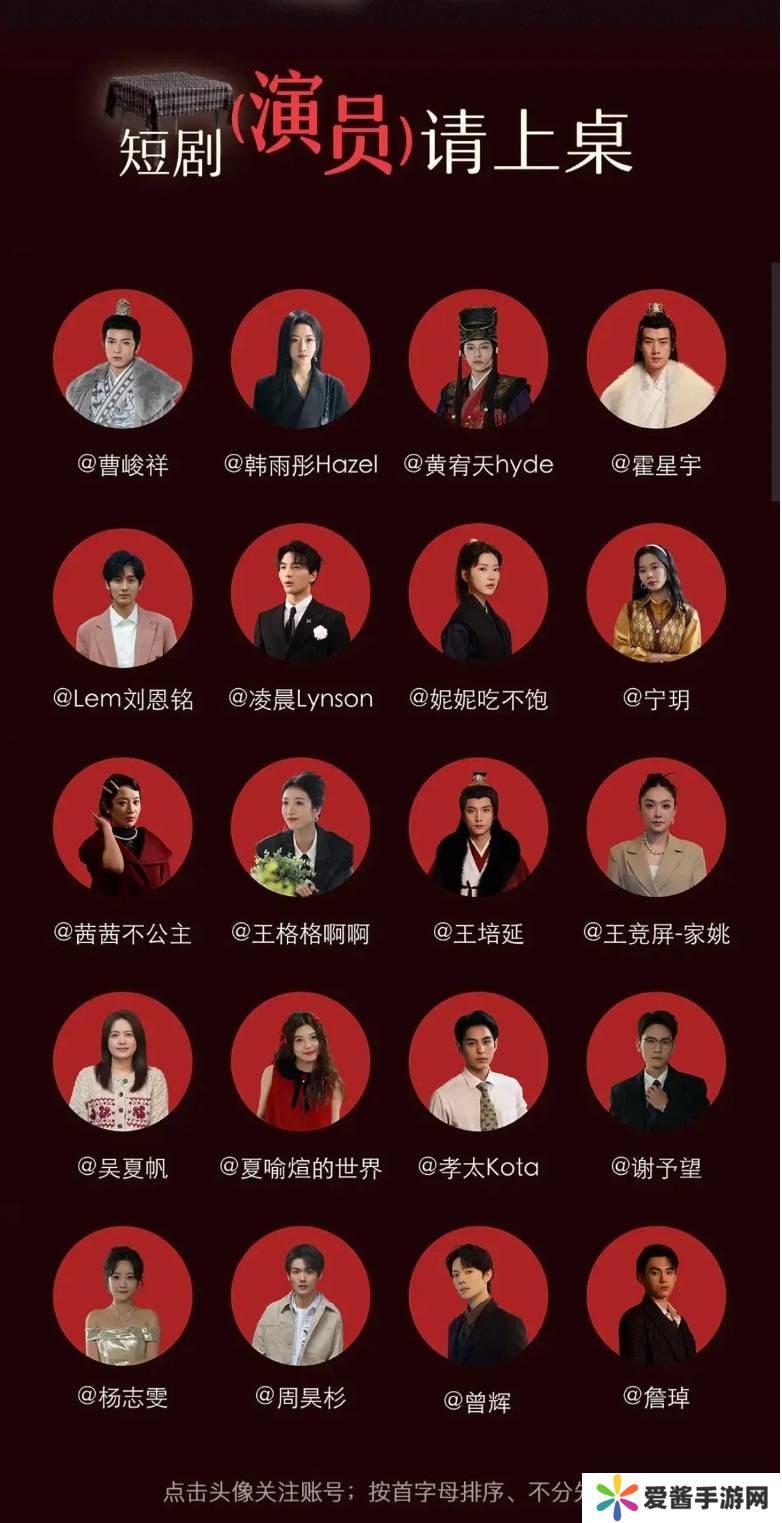This screenshot has width=782, height=1523.
Task: Follow 曾辉 through his avatar
Action: (x=479, y=1296)
